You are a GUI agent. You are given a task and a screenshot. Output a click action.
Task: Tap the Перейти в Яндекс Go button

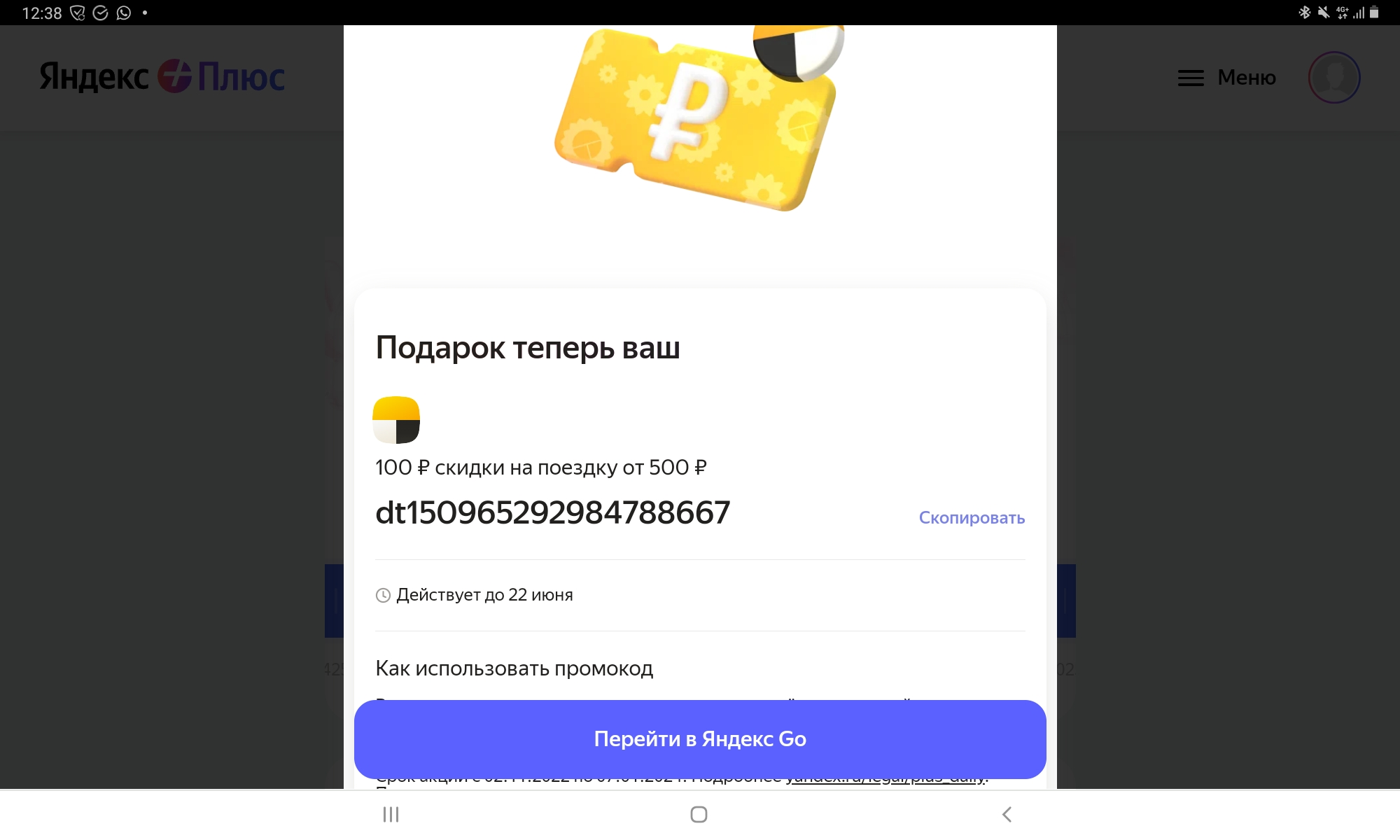pos(700,739)
